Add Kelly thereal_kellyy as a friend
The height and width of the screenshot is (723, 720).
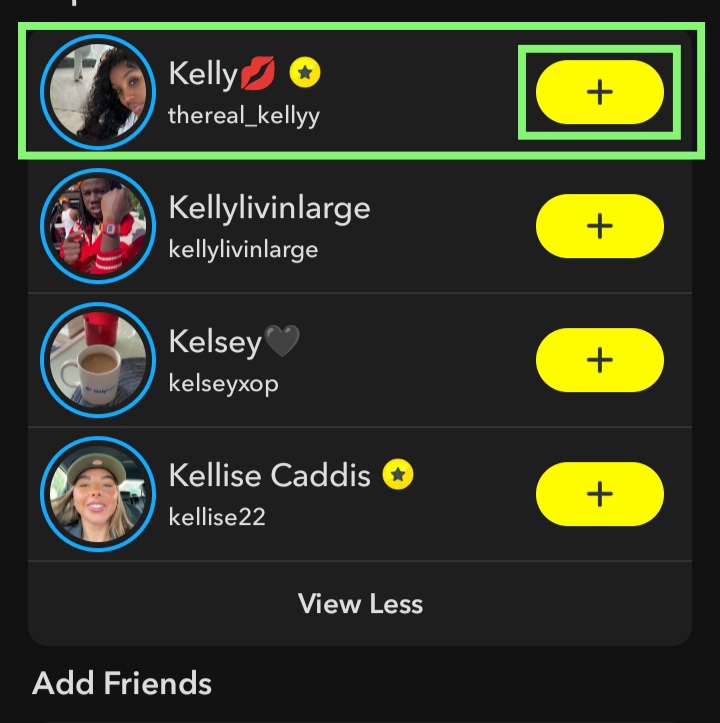(599, 92)
